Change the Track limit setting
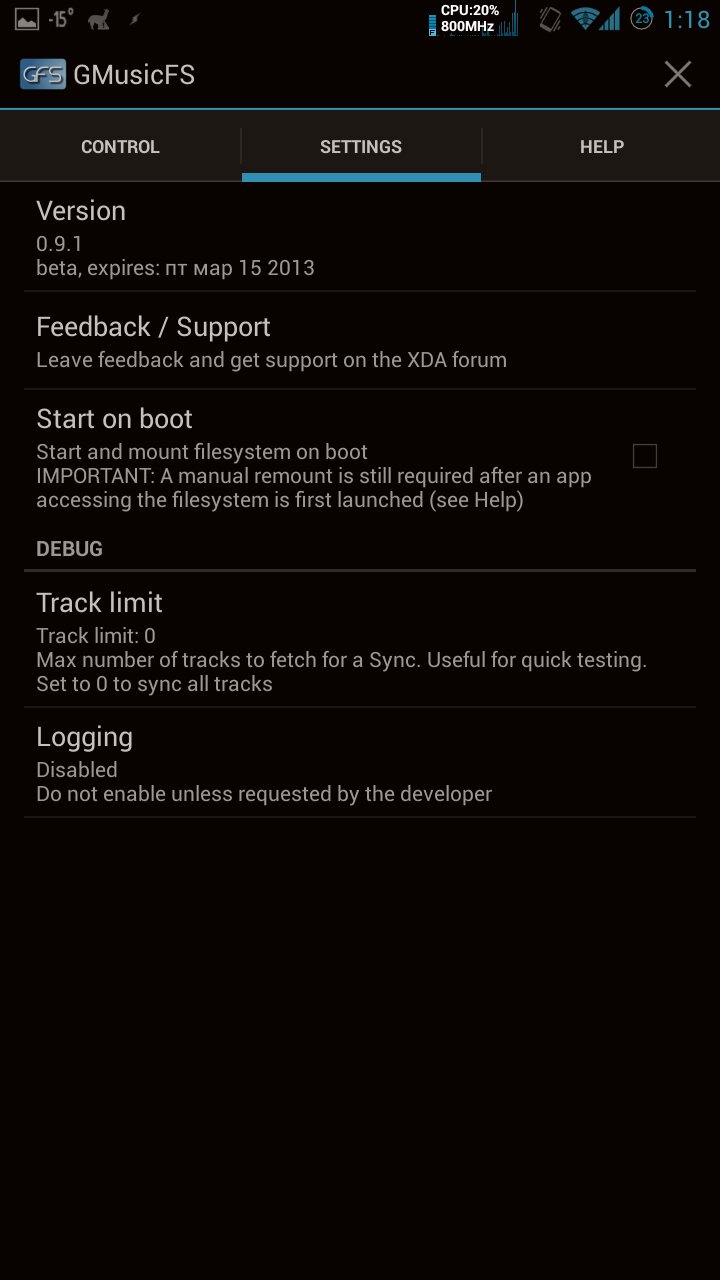Image resolution: width=720 pixels, height=1280 pixels. [360, 642]
